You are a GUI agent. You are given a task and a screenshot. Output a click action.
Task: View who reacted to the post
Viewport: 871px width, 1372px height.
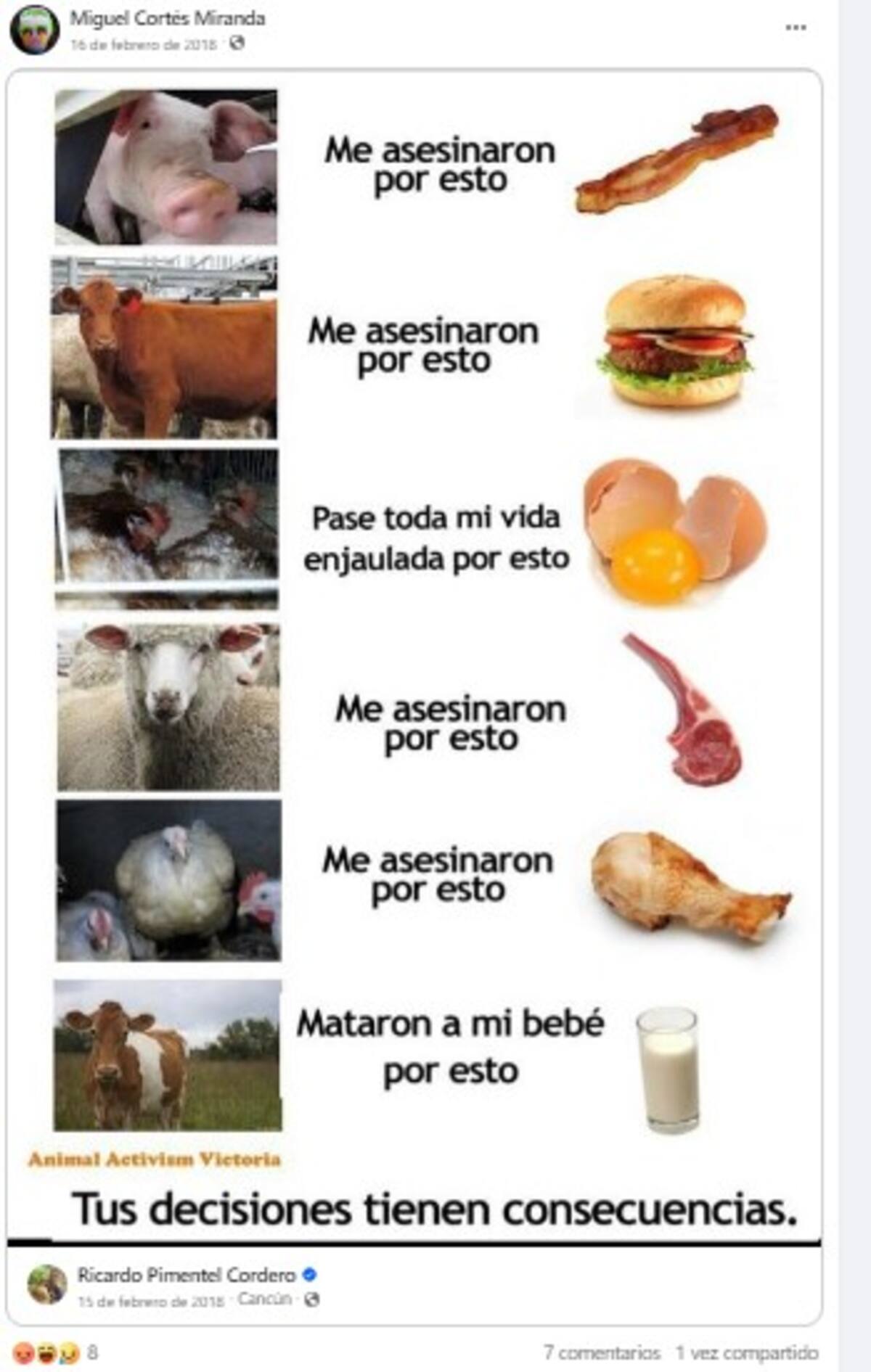coord(54,1353)
